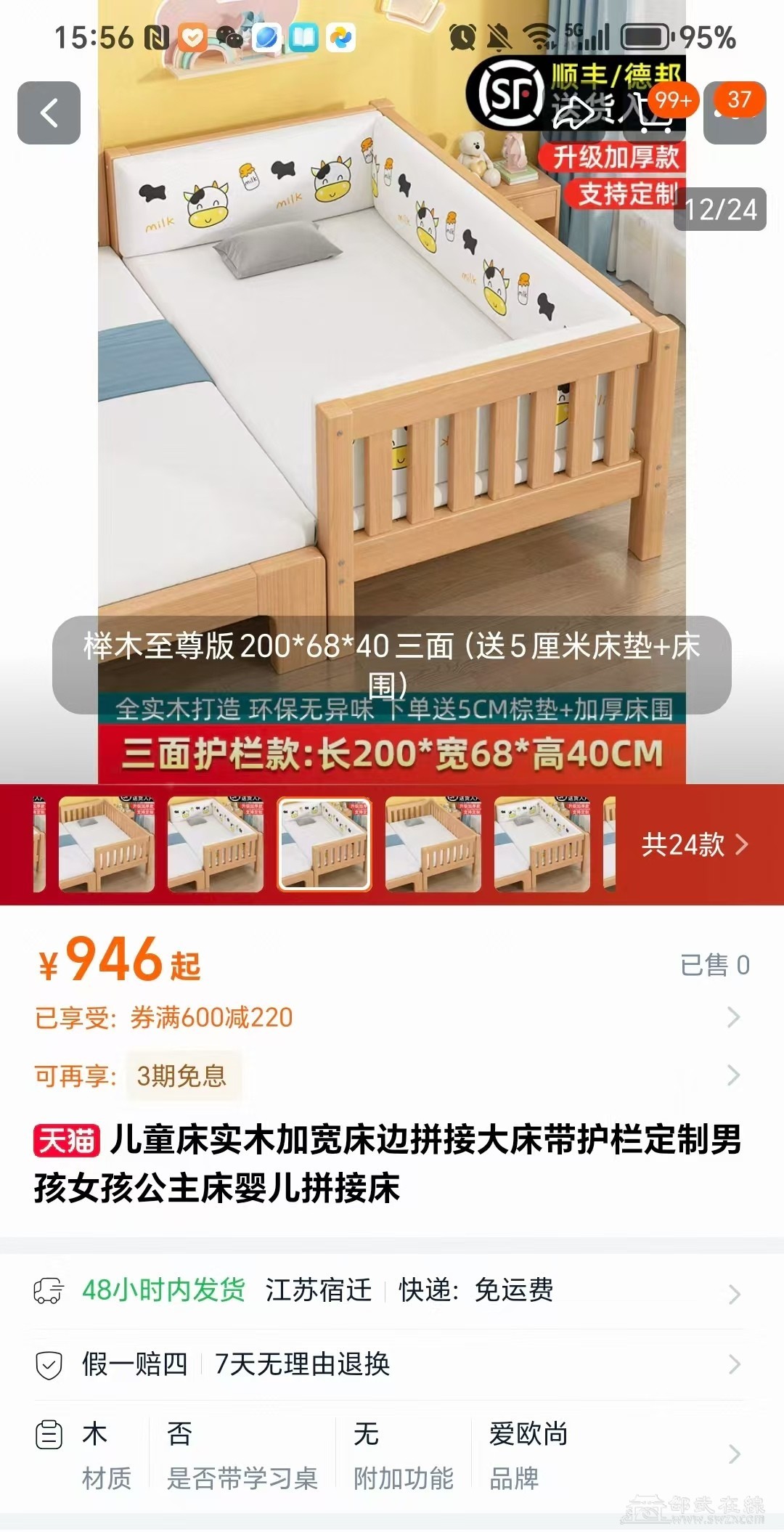Go back from the product page
Screen dimensions: 784x1532
point(49,113)
